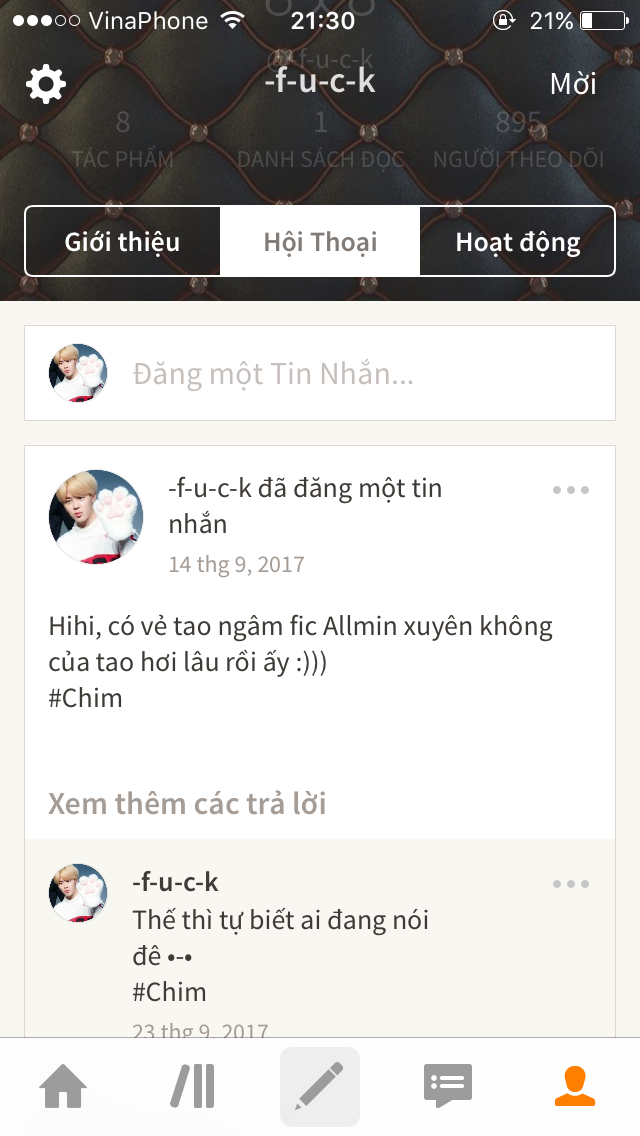The width and height of the screenshot is (640, 1136).
Task: Open the library books tab
Action: coord(192,1087)
